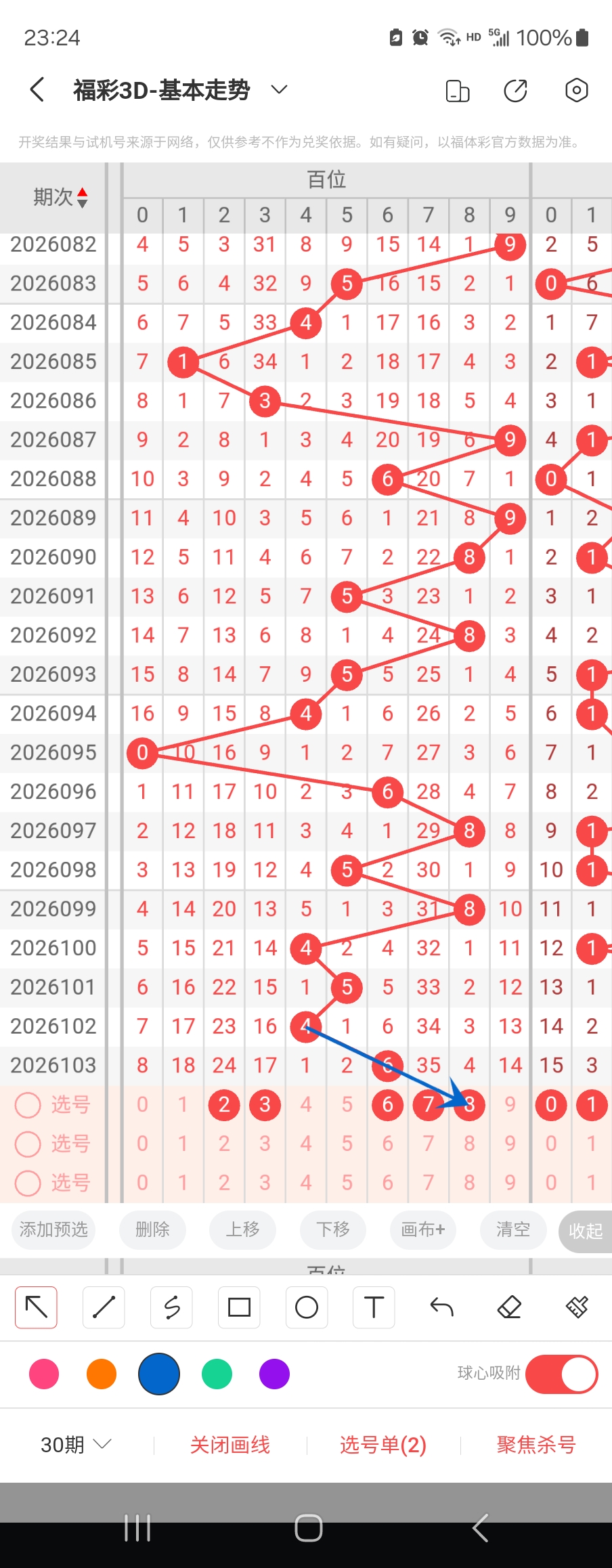The height and width of the screenshot is (1568, 612).
Task: Tap the 删除 button
Action: pos(152,1229)
